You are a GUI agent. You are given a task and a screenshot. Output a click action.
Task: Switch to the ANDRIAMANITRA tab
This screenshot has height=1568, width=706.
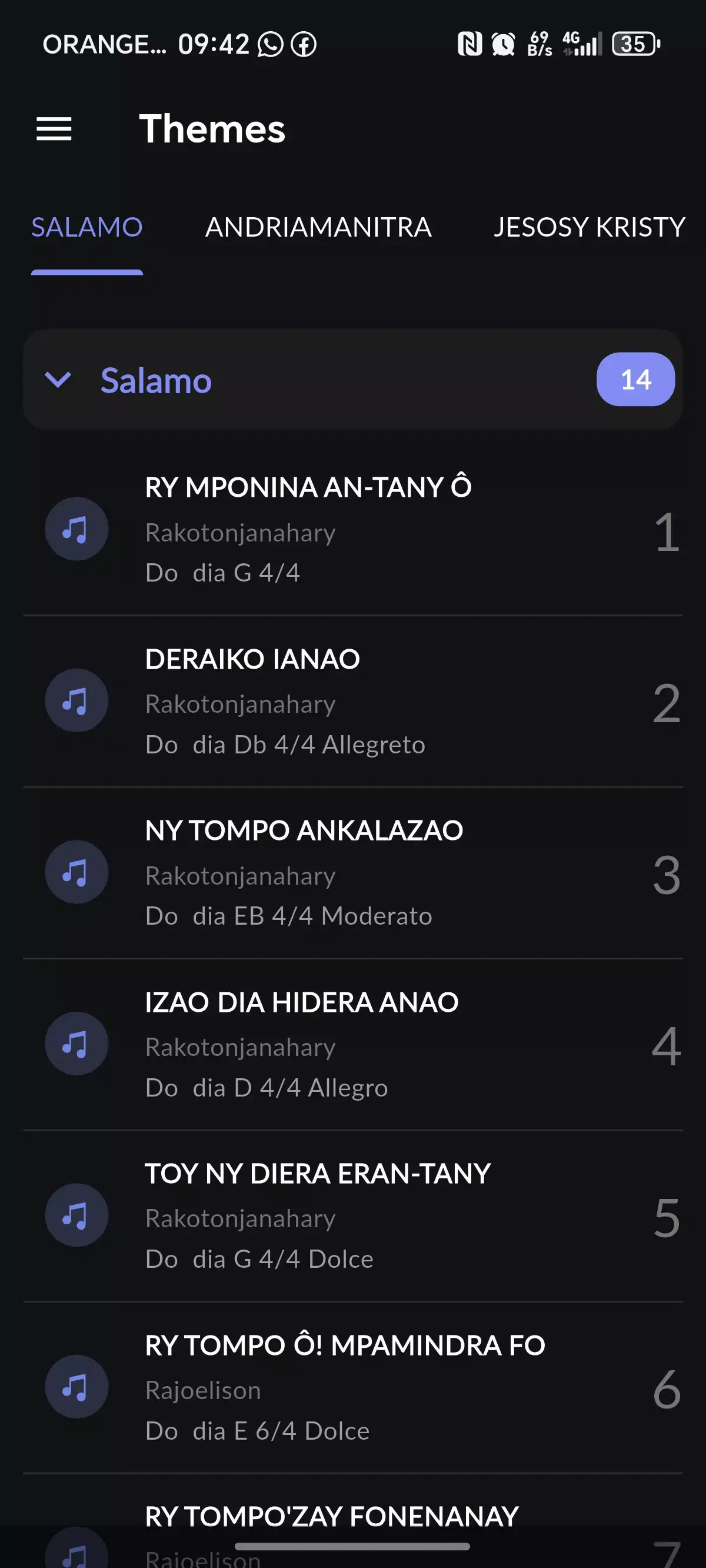click(318, 227)
